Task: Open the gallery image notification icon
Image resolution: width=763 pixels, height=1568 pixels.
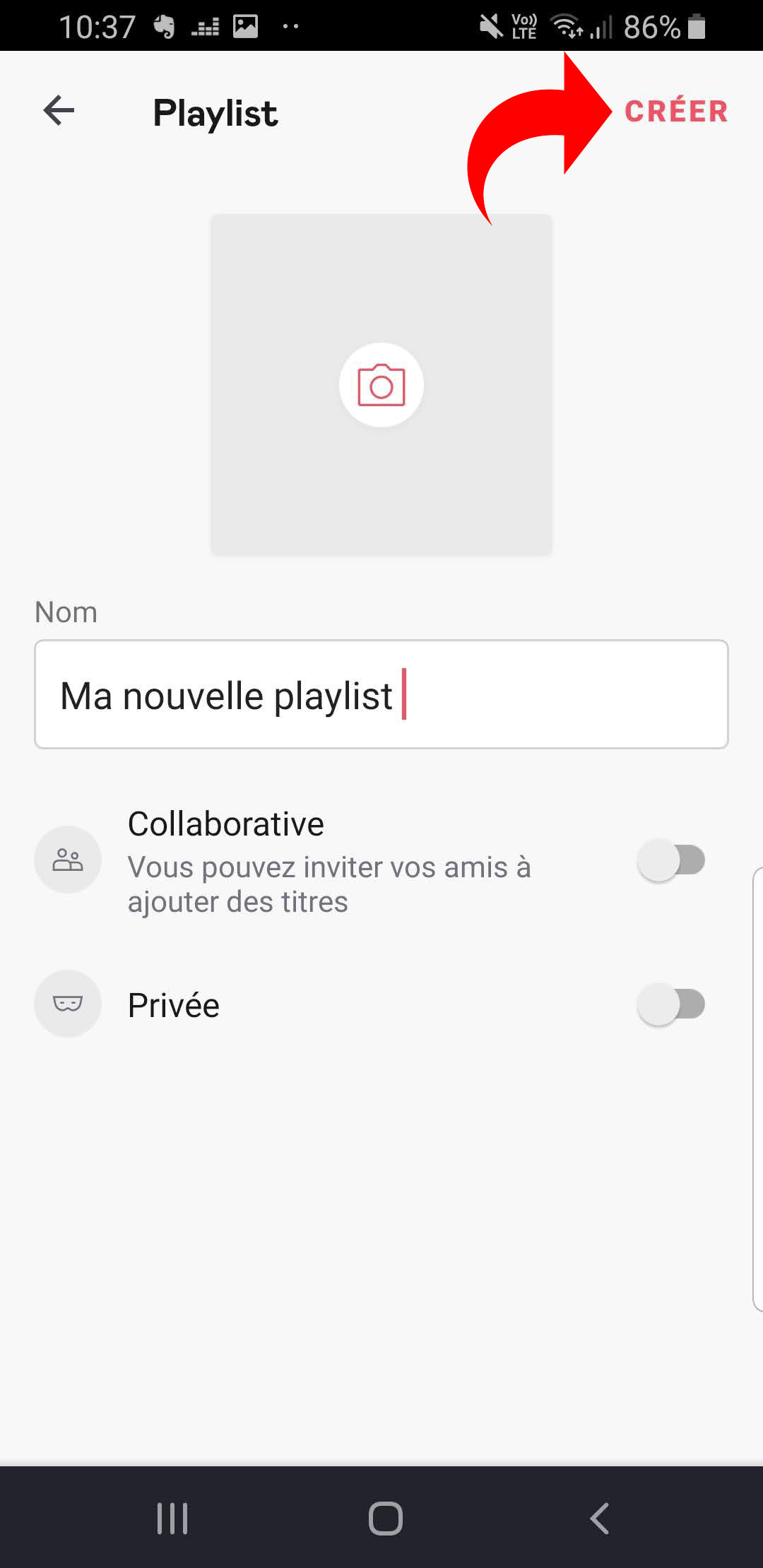Action: click(244, 26)
